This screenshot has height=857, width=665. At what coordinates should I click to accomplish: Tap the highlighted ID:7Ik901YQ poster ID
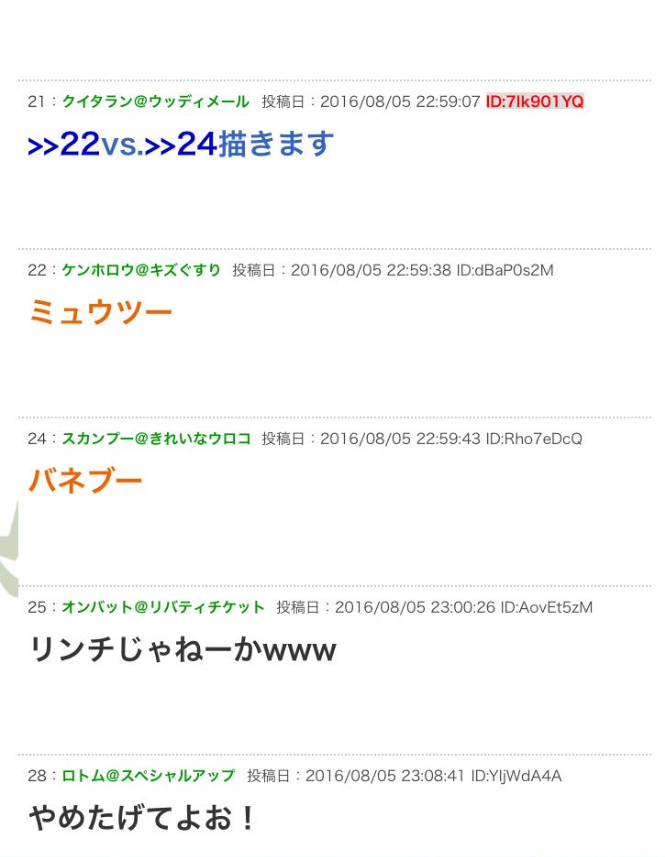[534, 102]
